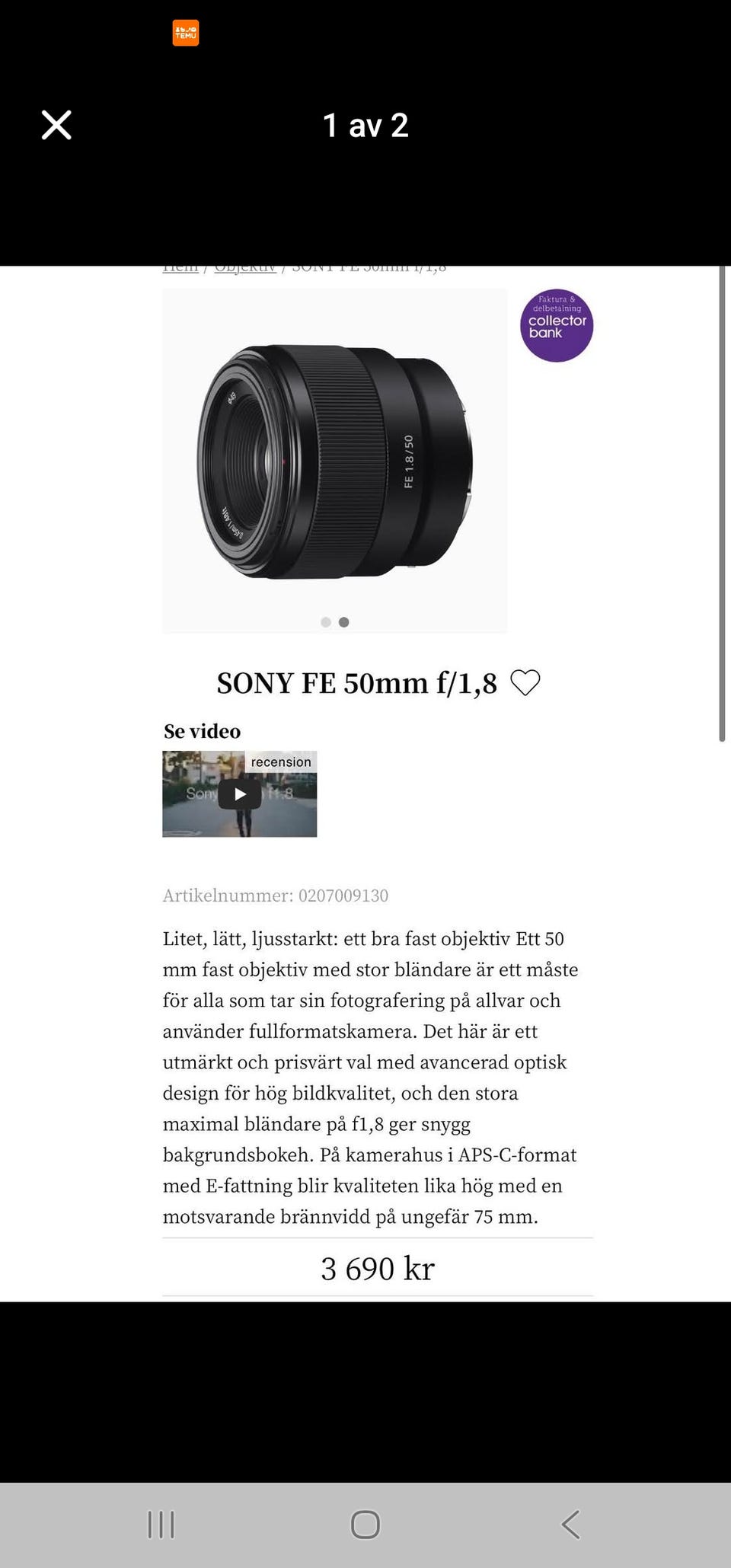Close the image viewer with the X

coord(56,124)
